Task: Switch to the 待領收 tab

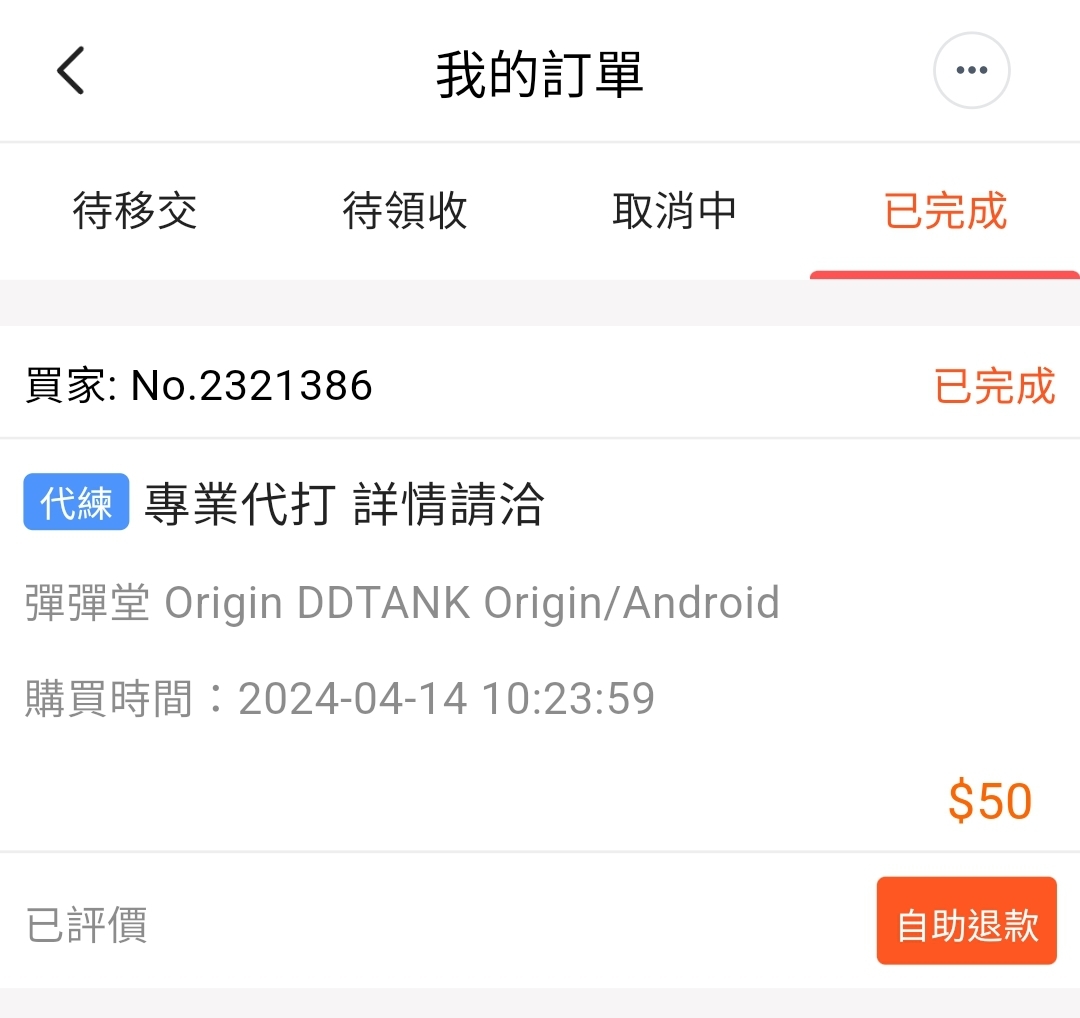Action: tap(405, 211)
